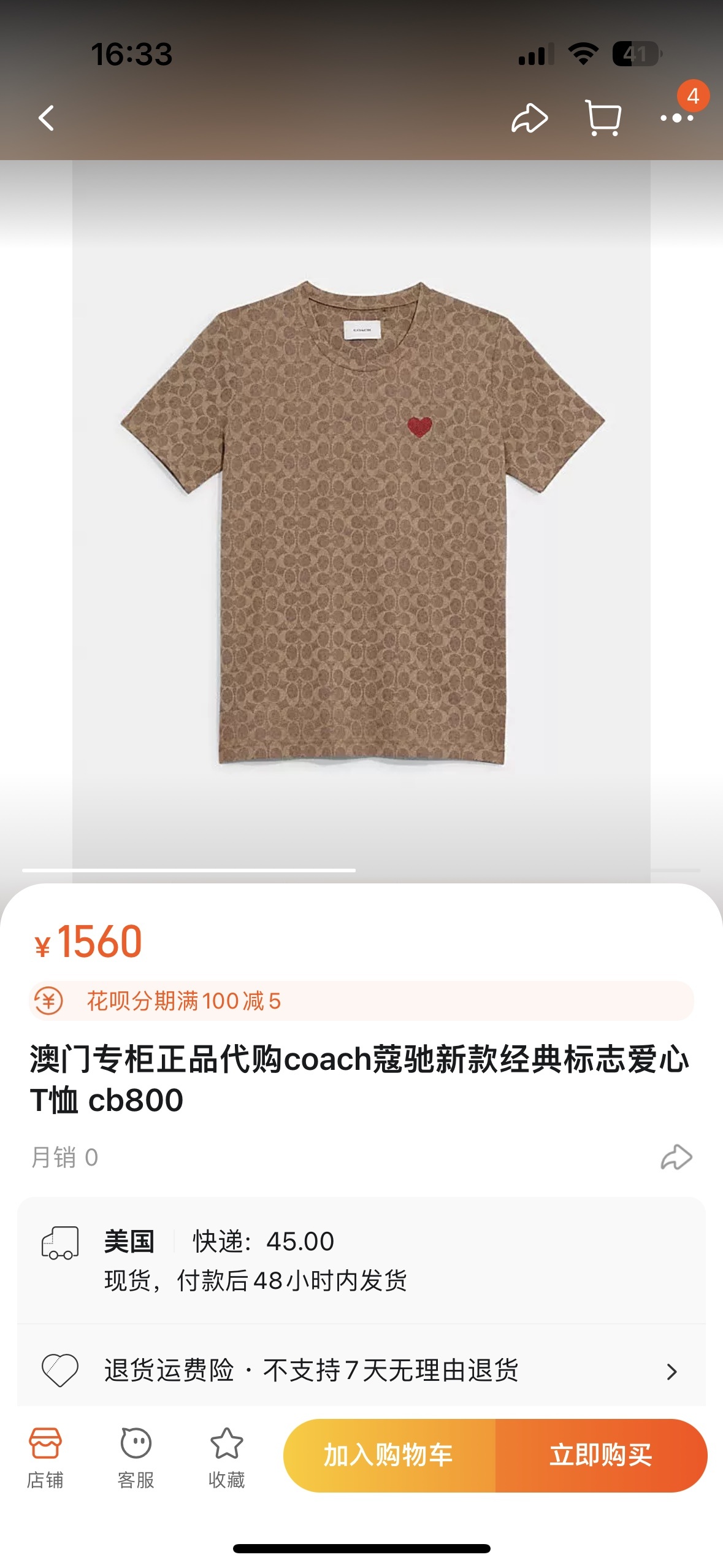This screenshot has width=723, height=1568.
Task: Open shipping info row 美国 快递 45.00
Action: [x=361, y=1260]
